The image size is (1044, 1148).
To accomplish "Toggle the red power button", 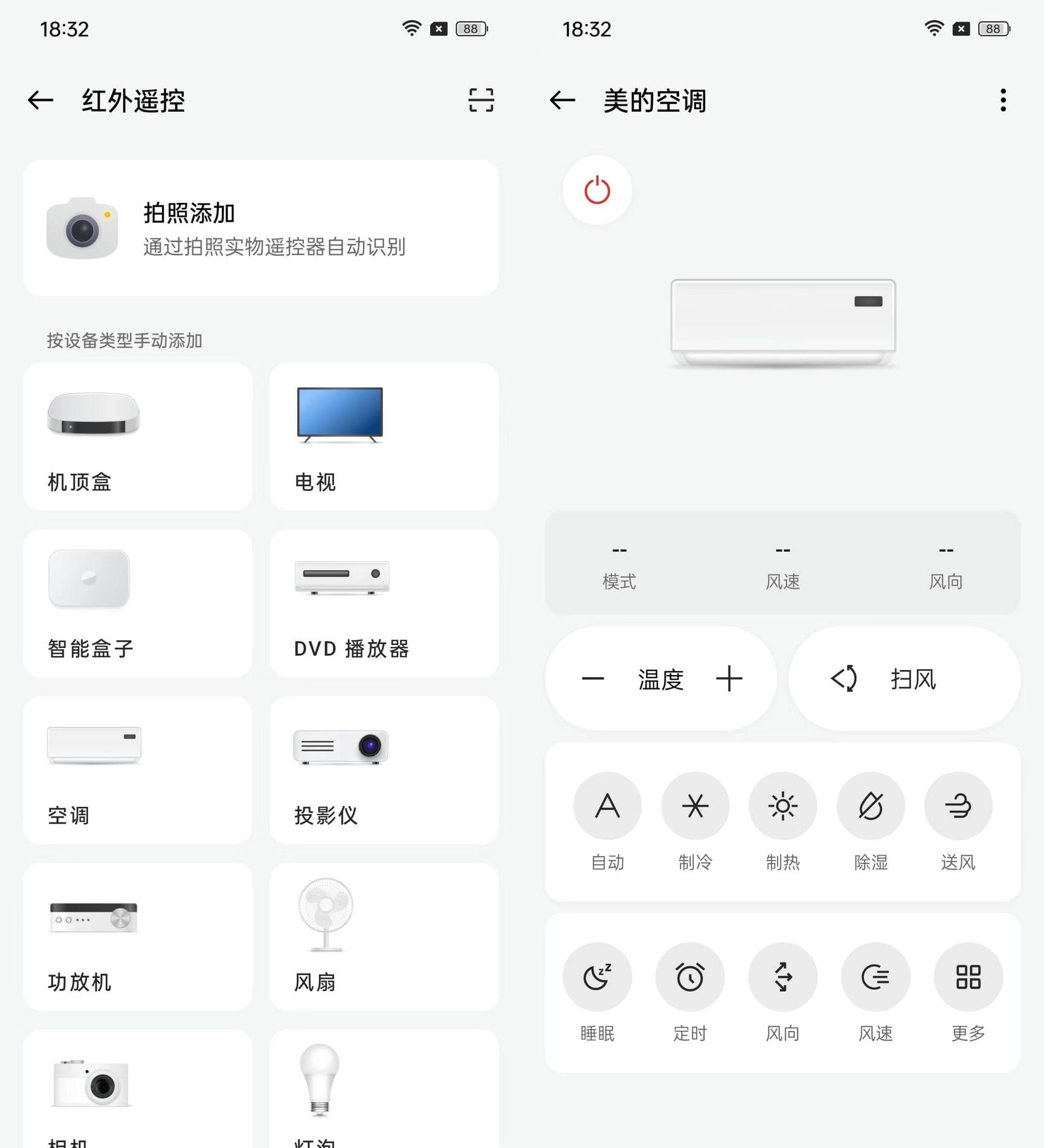I will [x=597, y=190].
